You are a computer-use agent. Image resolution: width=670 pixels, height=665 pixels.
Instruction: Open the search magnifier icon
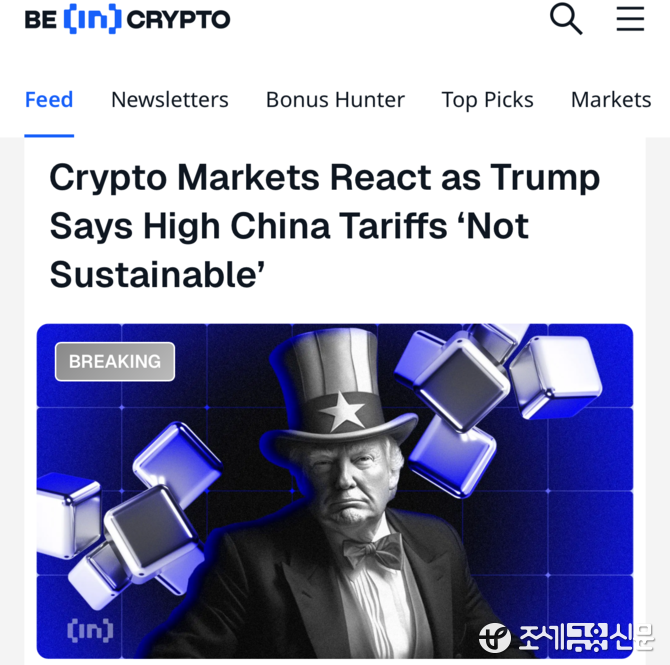coord(566,18)
